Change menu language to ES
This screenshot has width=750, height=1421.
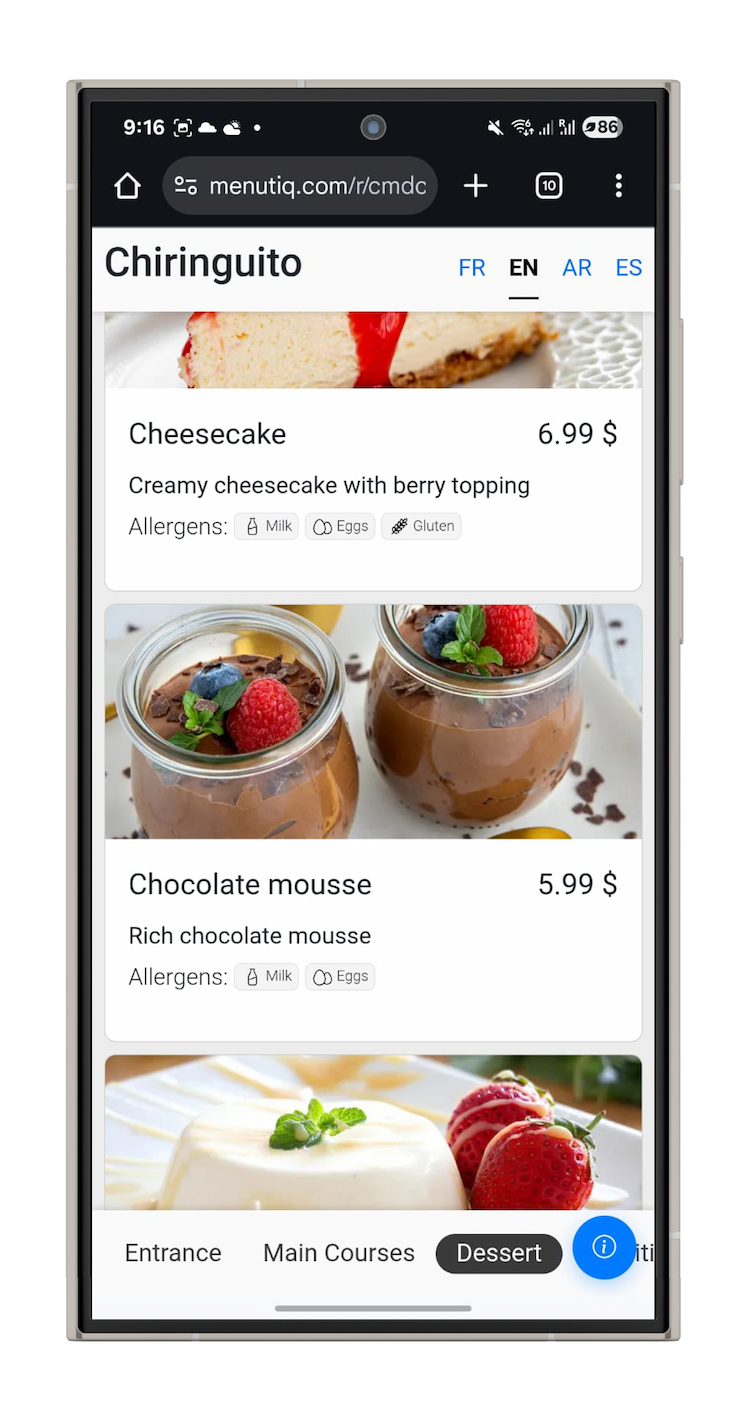pyautogui.click(x=628, y=268)
